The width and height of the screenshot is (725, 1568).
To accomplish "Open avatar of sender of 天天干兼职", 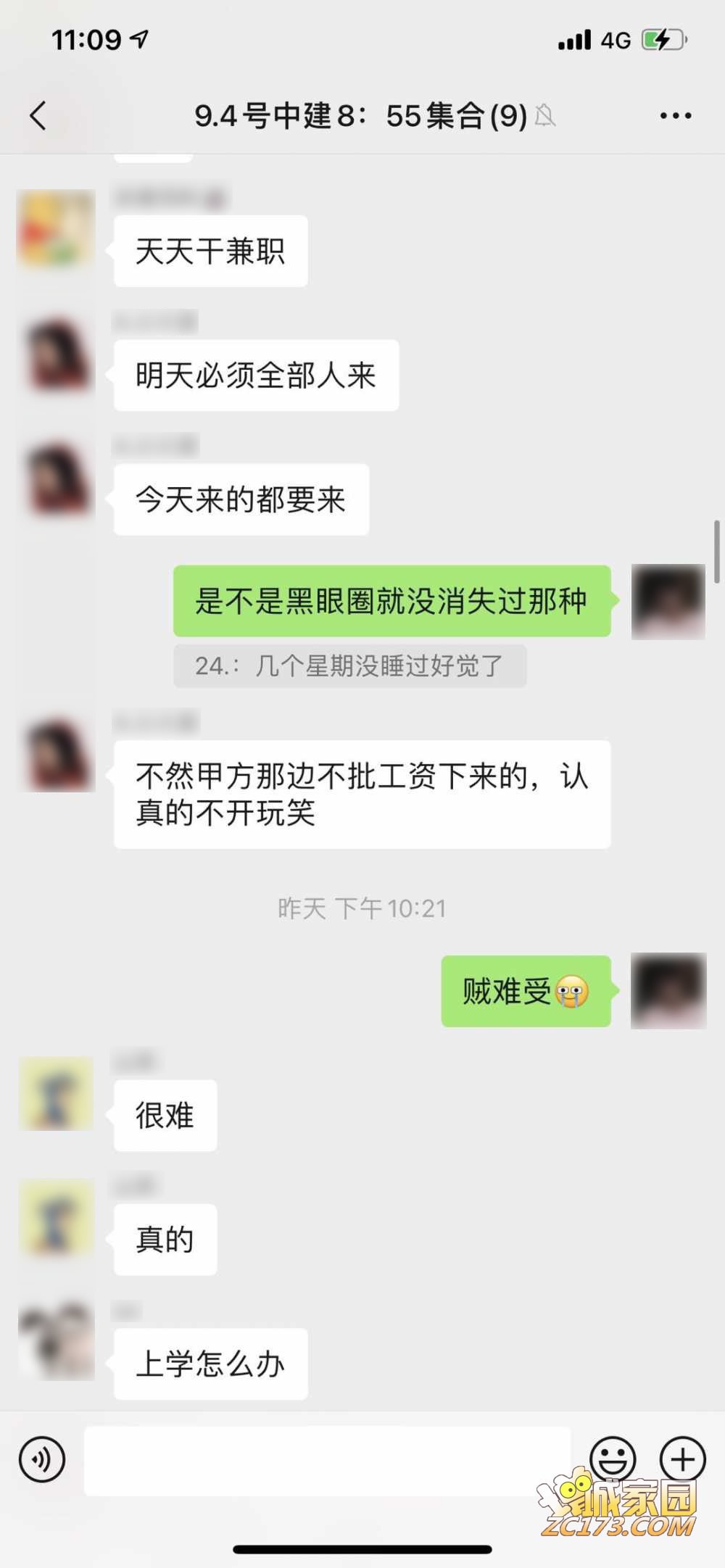I will click(x=57, y=228).
